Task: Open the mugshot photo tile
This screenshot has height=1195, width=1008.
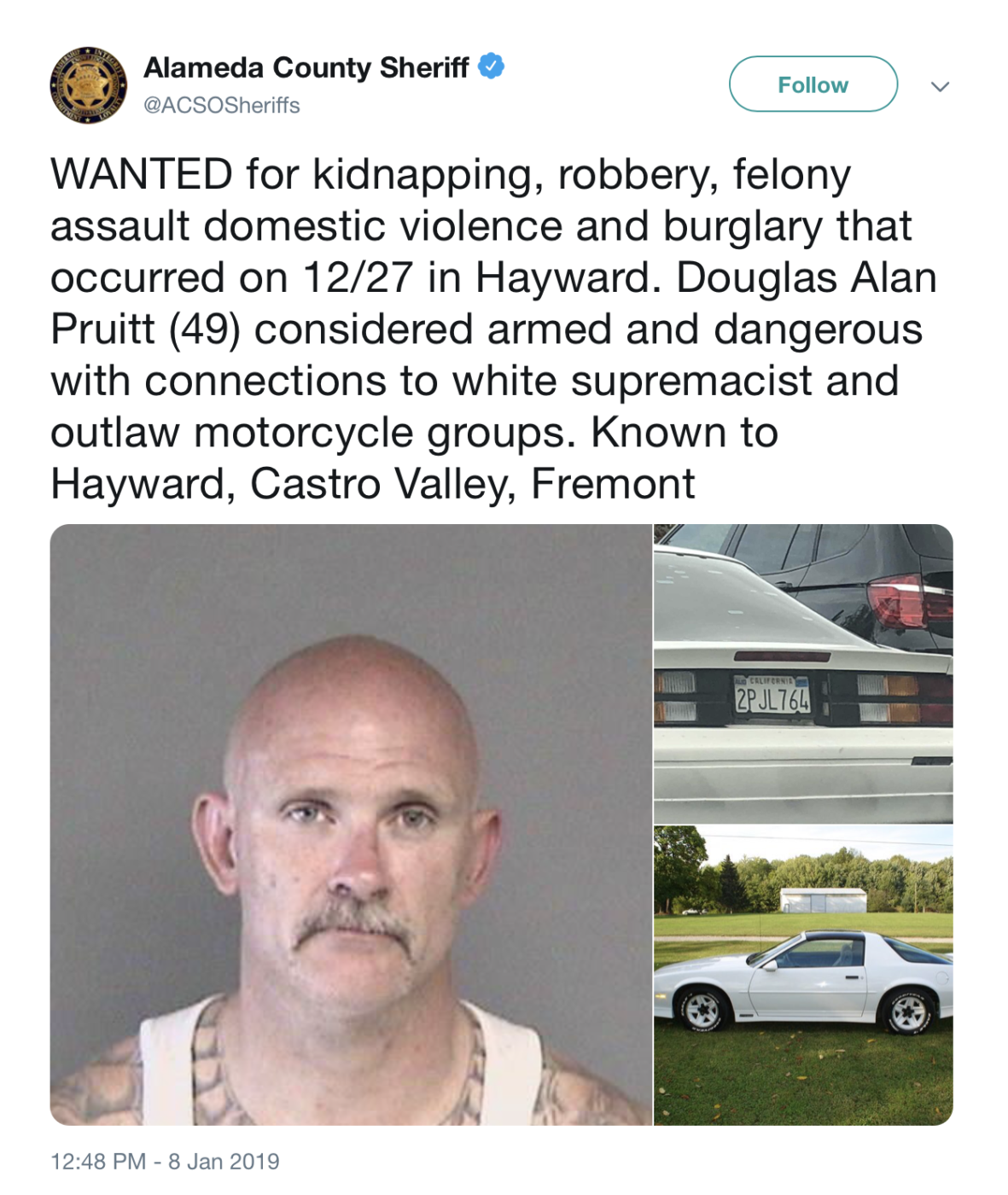Action: point(351,824)
